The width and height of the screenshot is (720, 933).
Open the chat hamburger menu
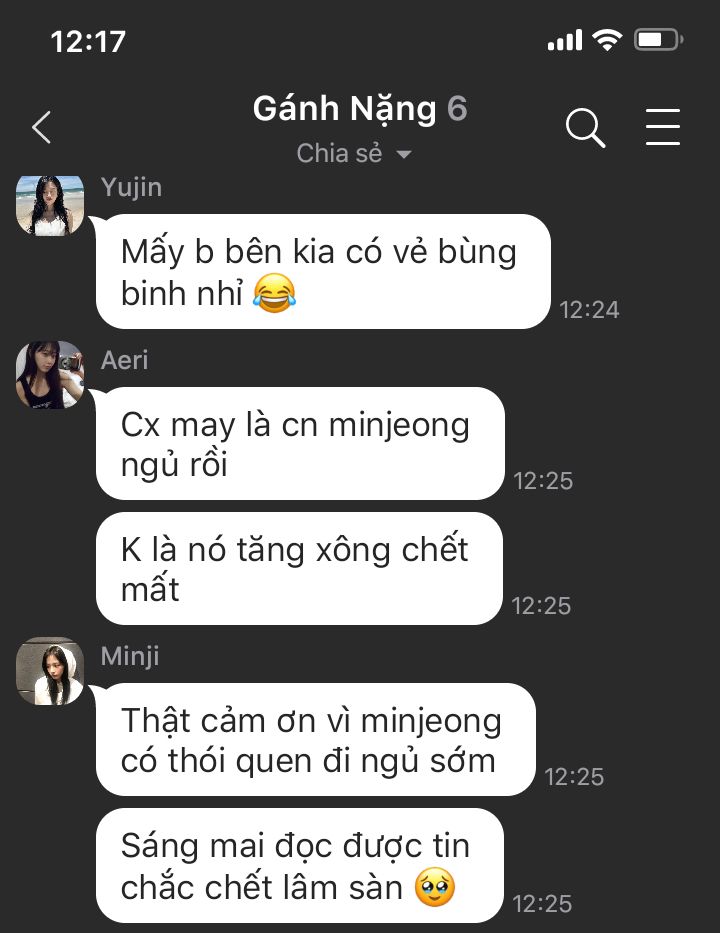pyautogui.click(x=662, y=127)
